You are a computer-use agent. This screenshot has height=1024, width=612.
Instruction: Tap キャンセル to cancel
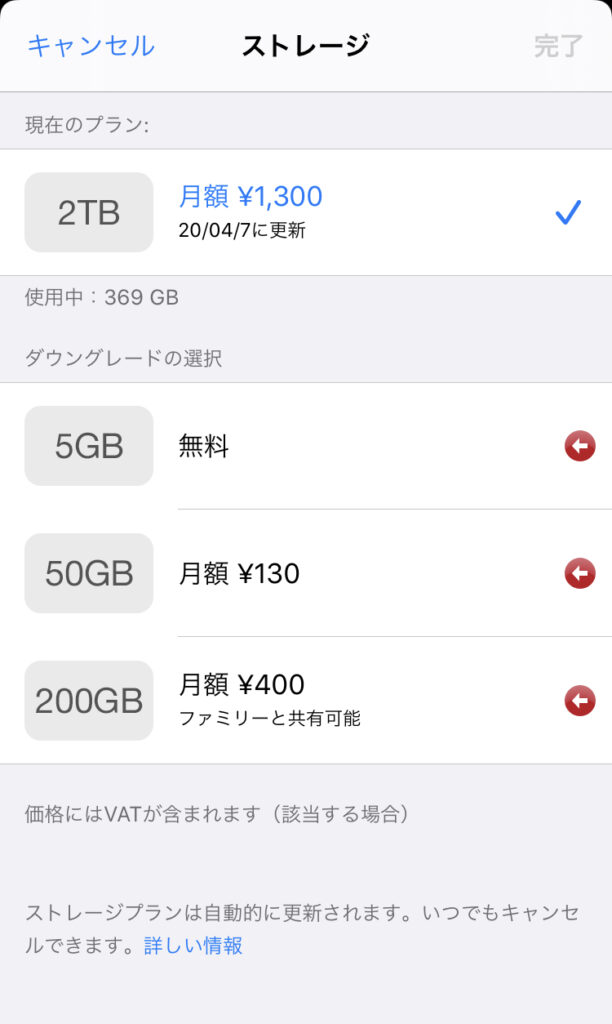click(x=91, y=46)
